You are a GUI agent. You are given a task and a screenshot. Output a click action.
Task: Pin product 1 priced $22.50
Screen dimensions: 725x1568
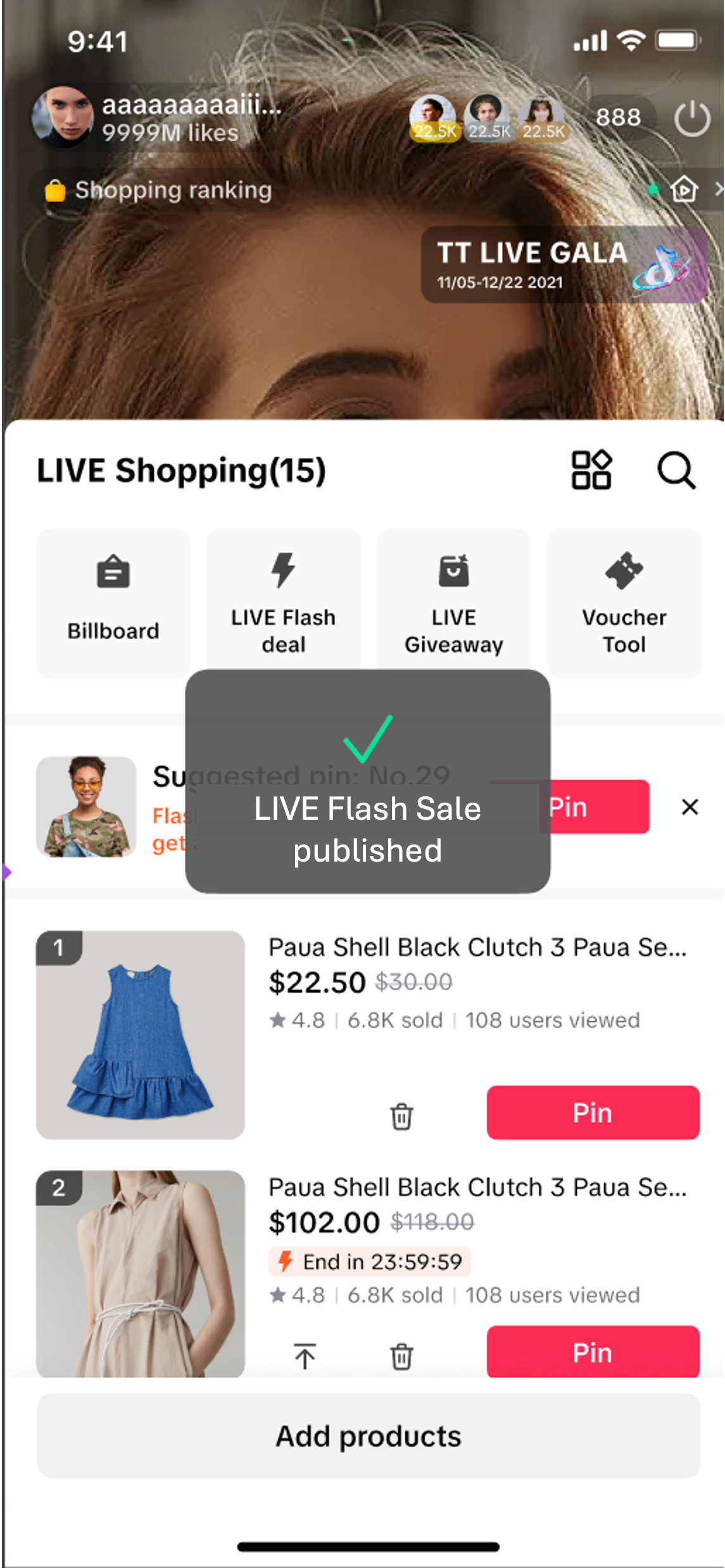pos(593,1112)
